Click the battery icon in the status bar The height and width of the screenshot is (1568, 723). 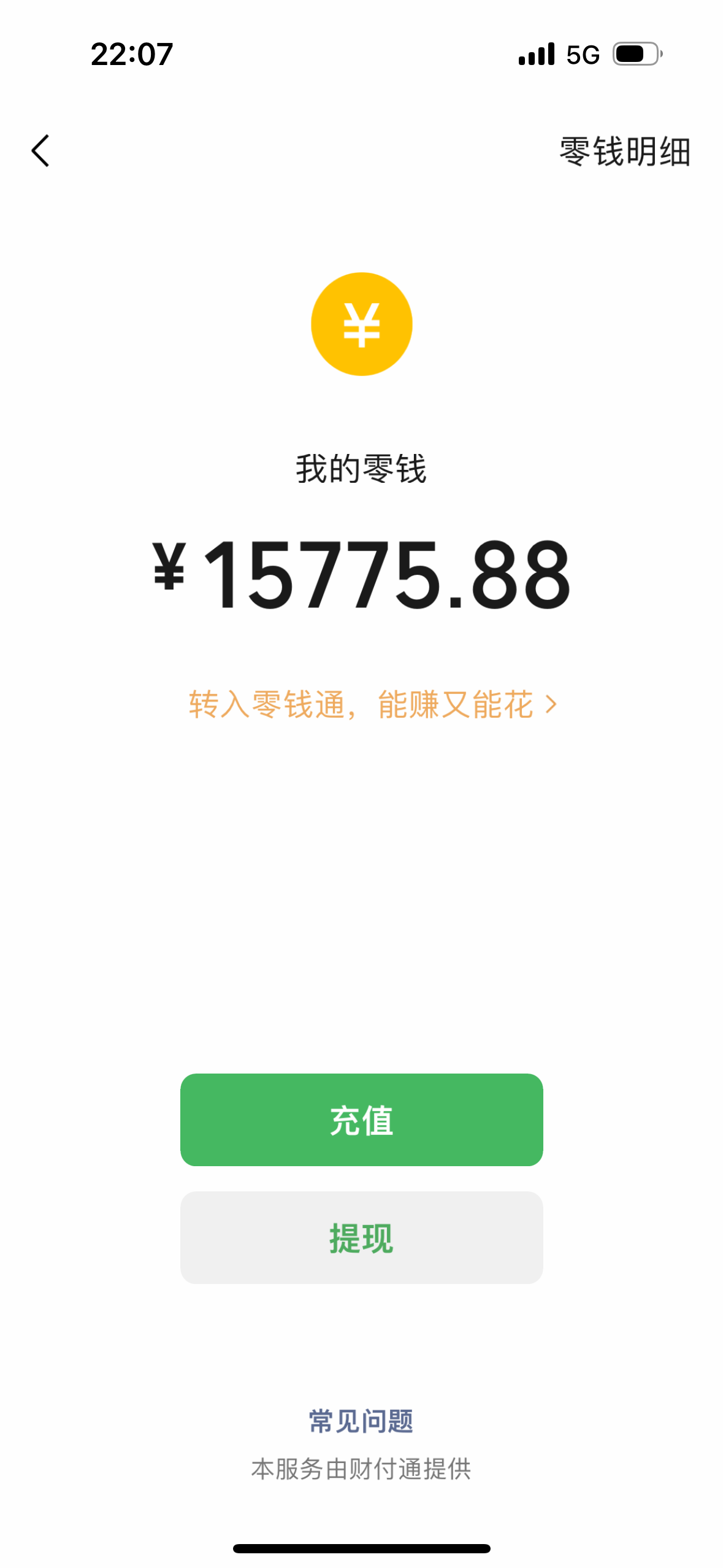635,55
